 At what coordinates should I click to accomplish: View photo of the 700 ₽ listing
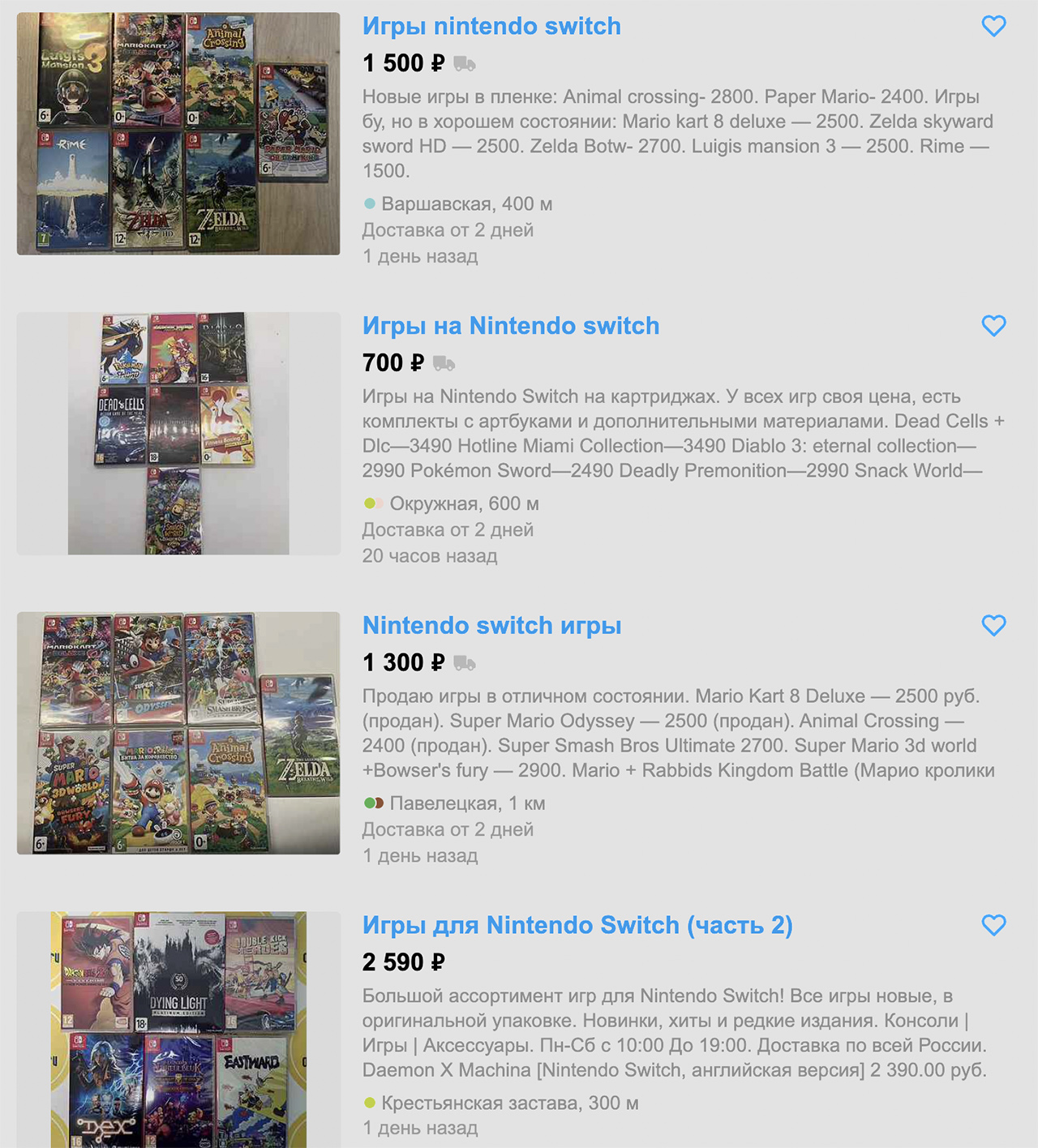click(x=178, y=434)
